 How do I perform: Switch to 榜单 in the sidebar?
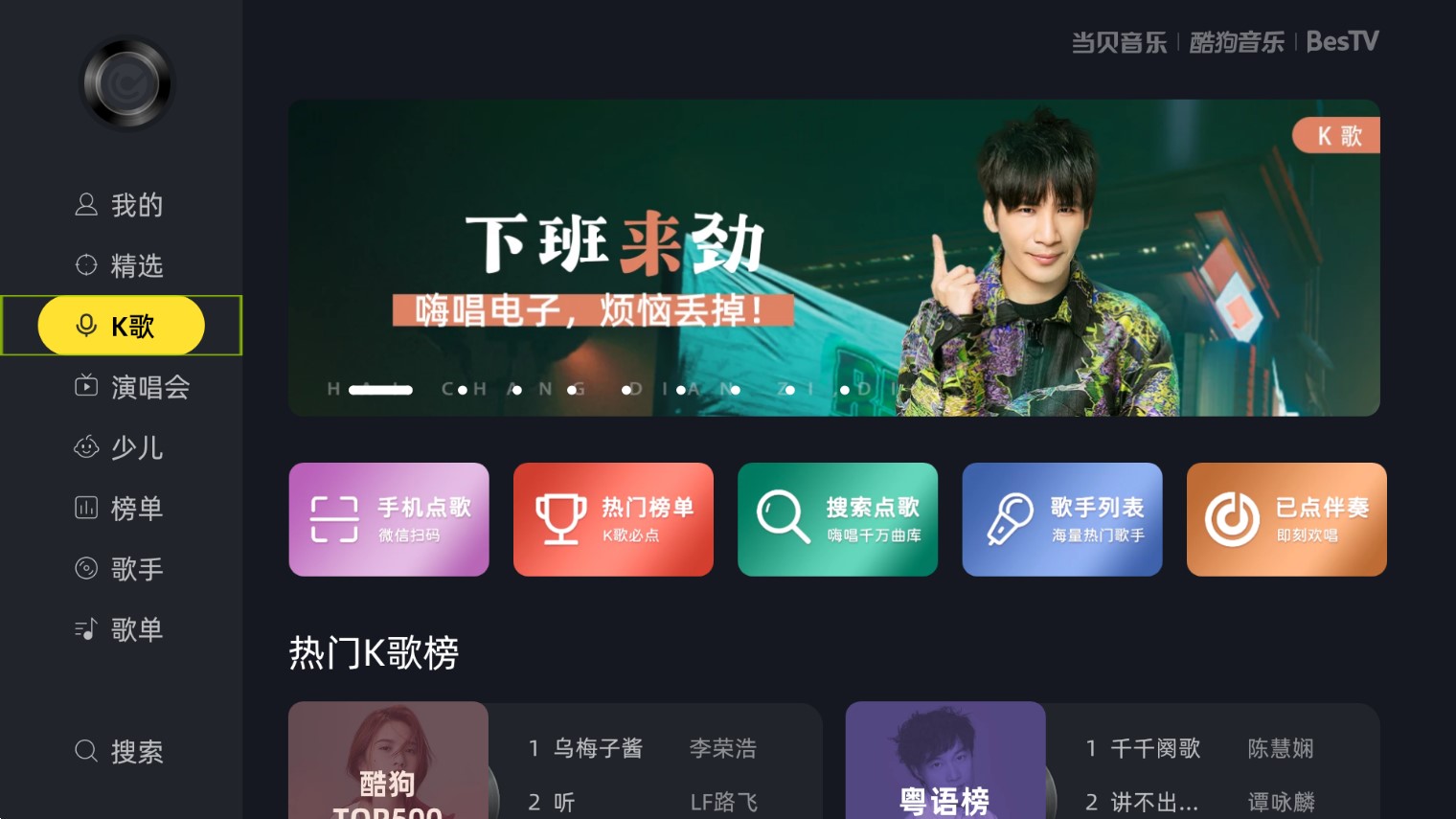coord(120,509)
